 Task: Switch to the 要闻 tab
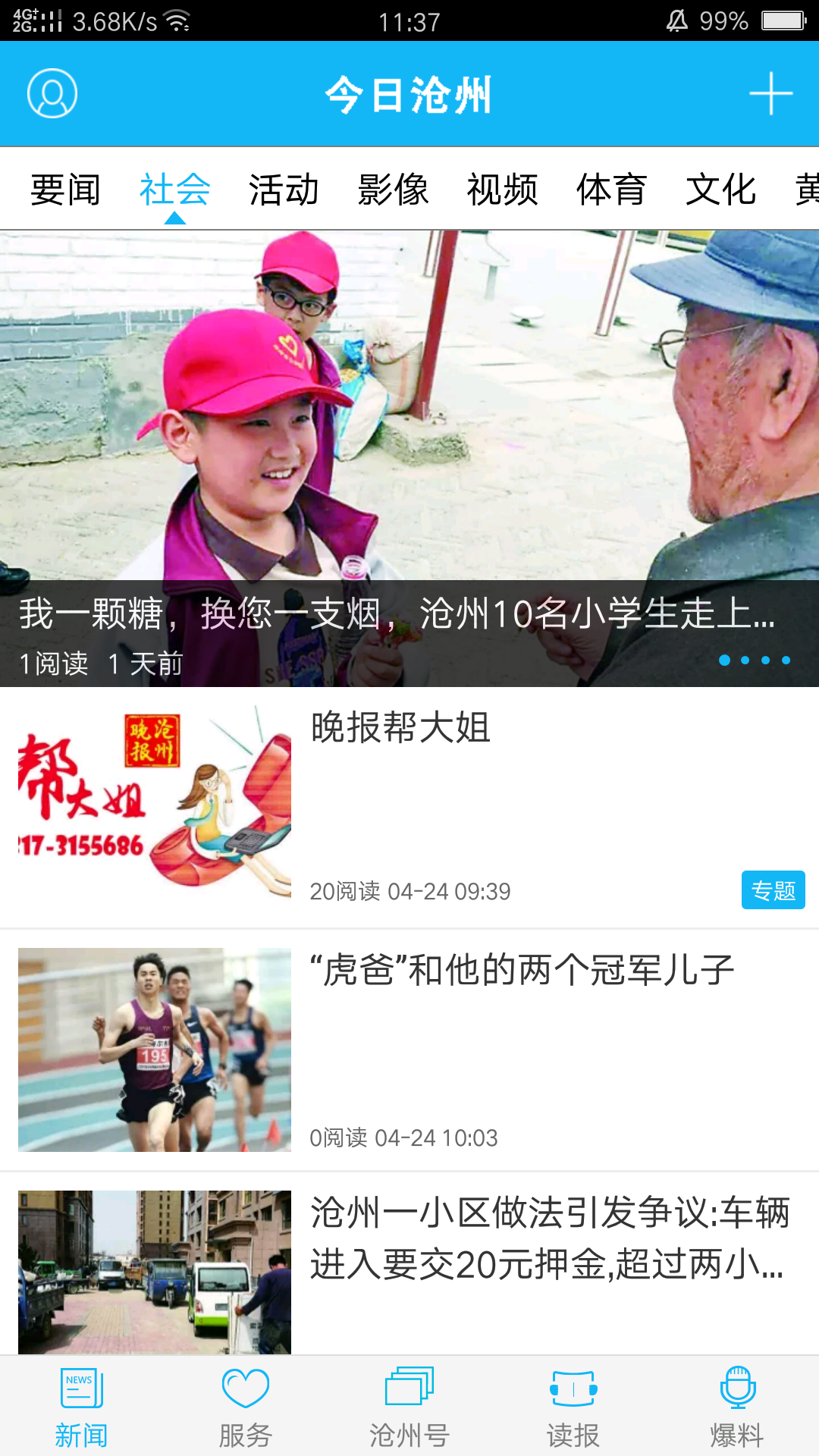[65, 189]
